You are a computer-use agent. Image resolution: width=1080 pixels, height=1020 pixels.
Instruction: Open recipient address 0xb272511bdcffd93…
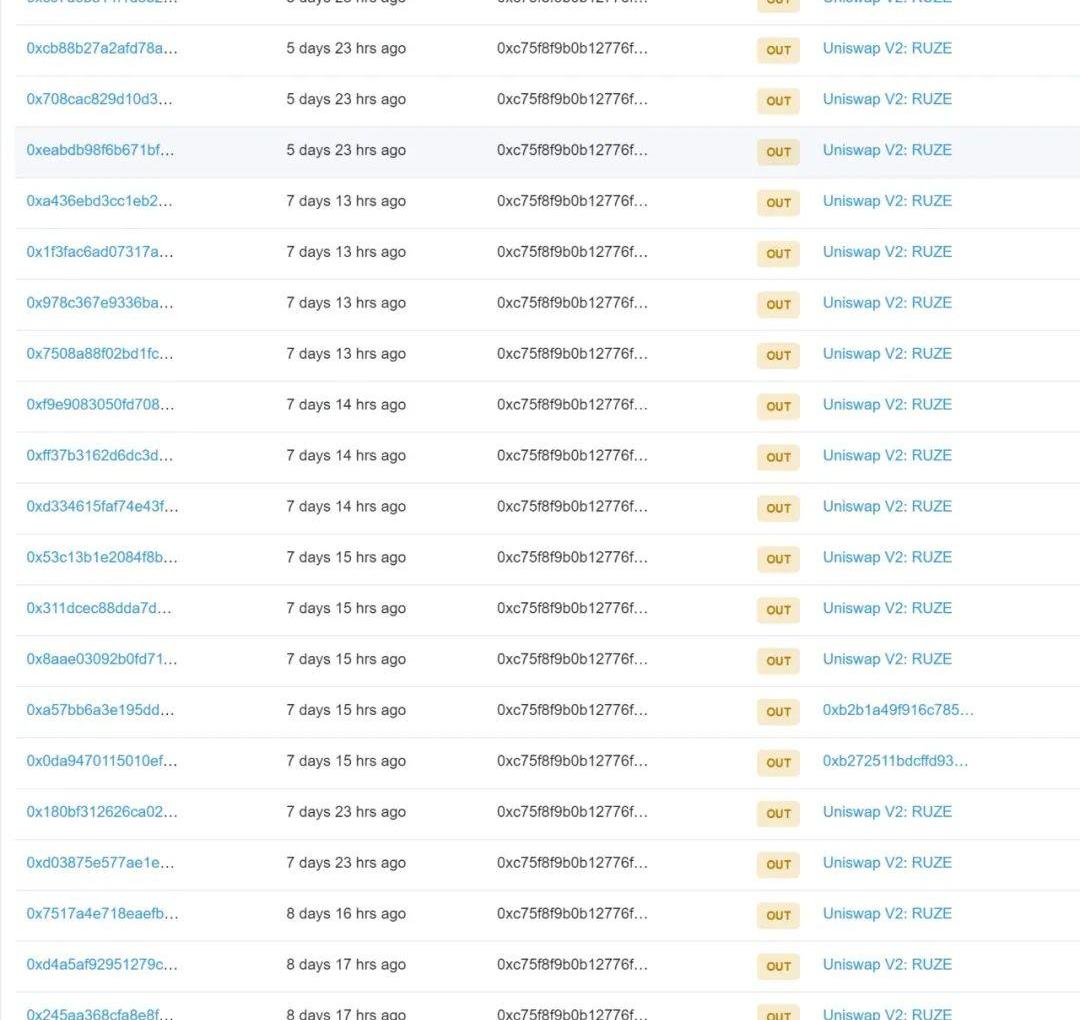(x=895, y=761)
